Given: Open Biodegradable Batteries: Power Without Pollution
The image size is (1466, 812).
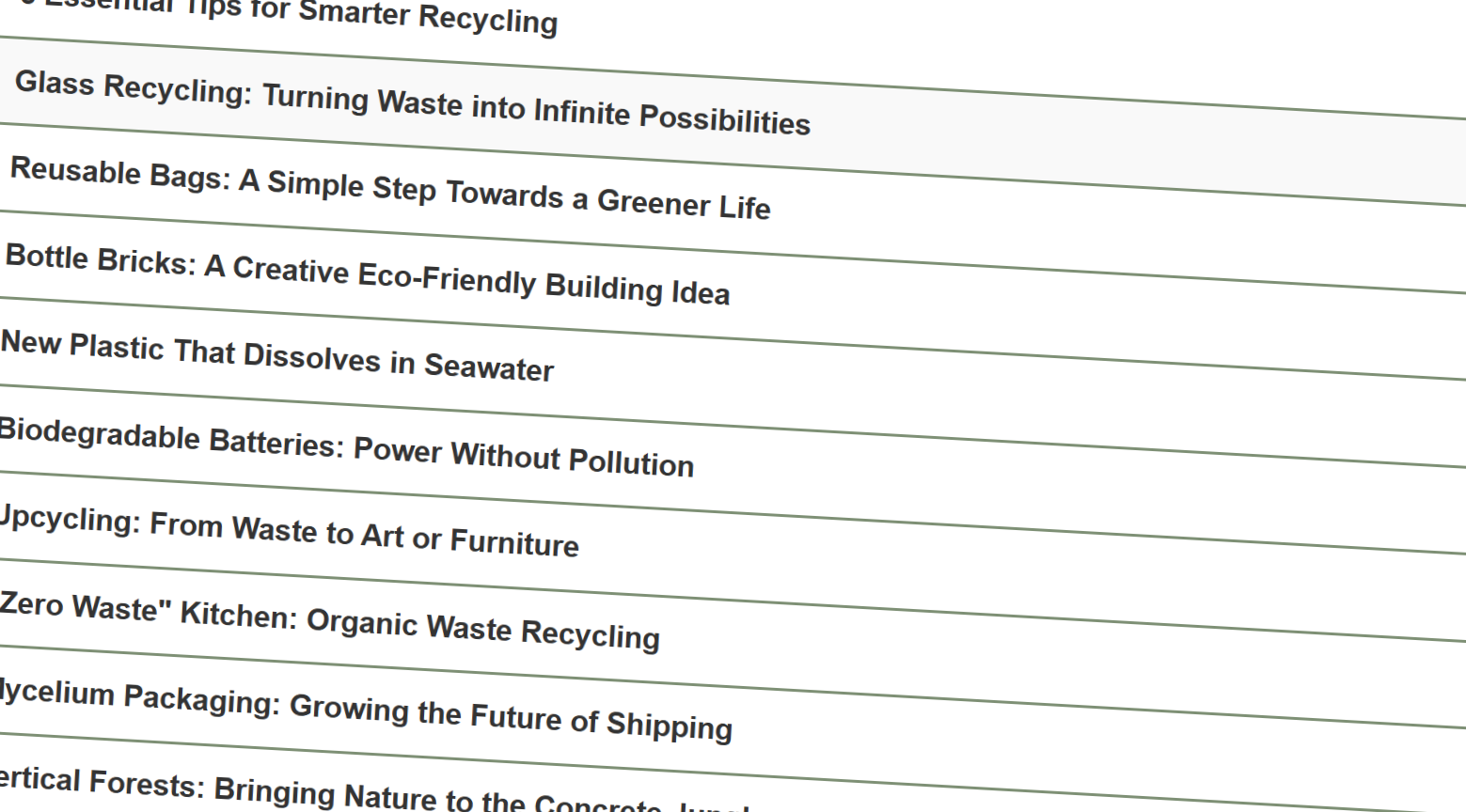Looking at the screenshot, I should pyautogui.click(x=346, y=449).
